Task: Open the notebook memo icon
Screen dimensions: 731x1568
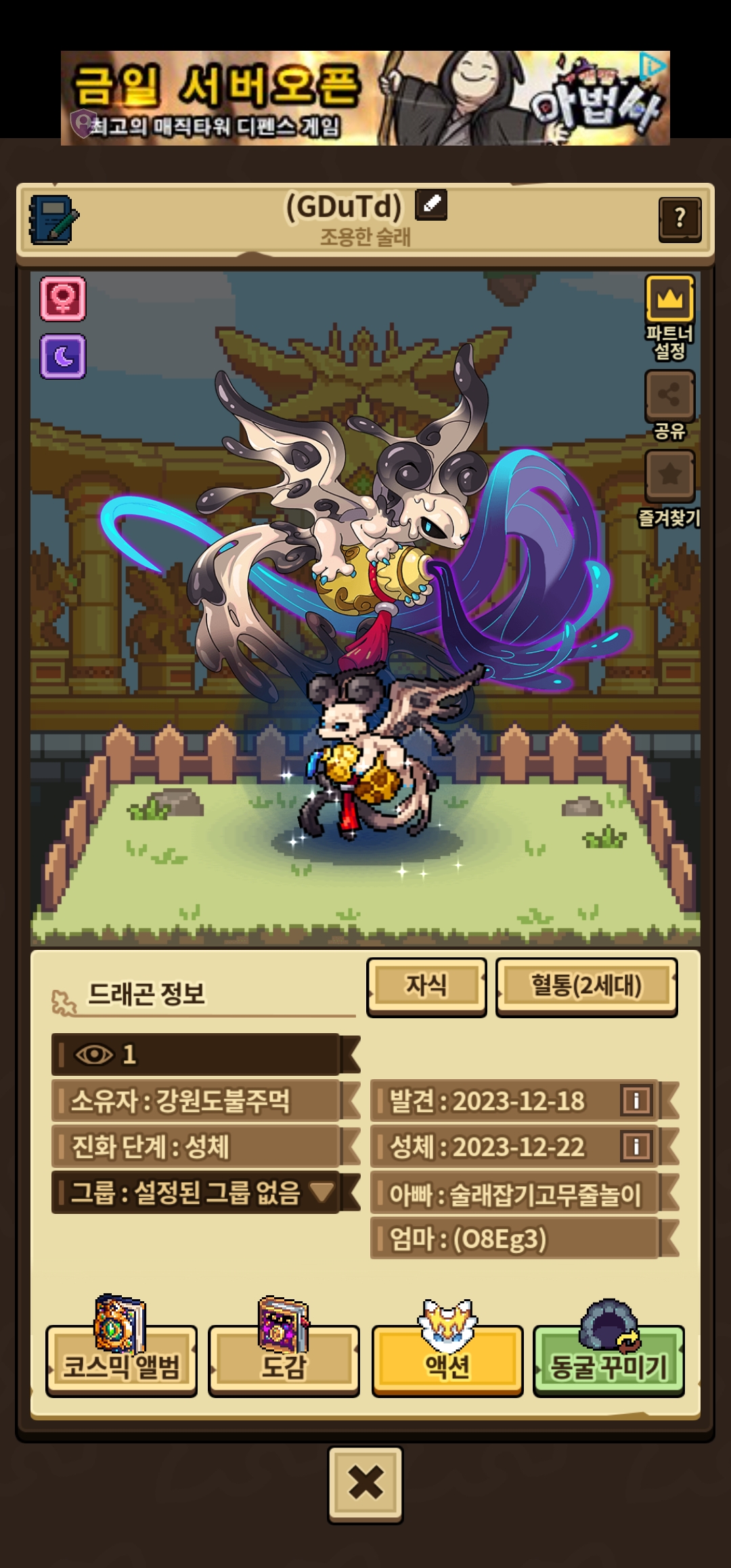Action: [53, 220]
